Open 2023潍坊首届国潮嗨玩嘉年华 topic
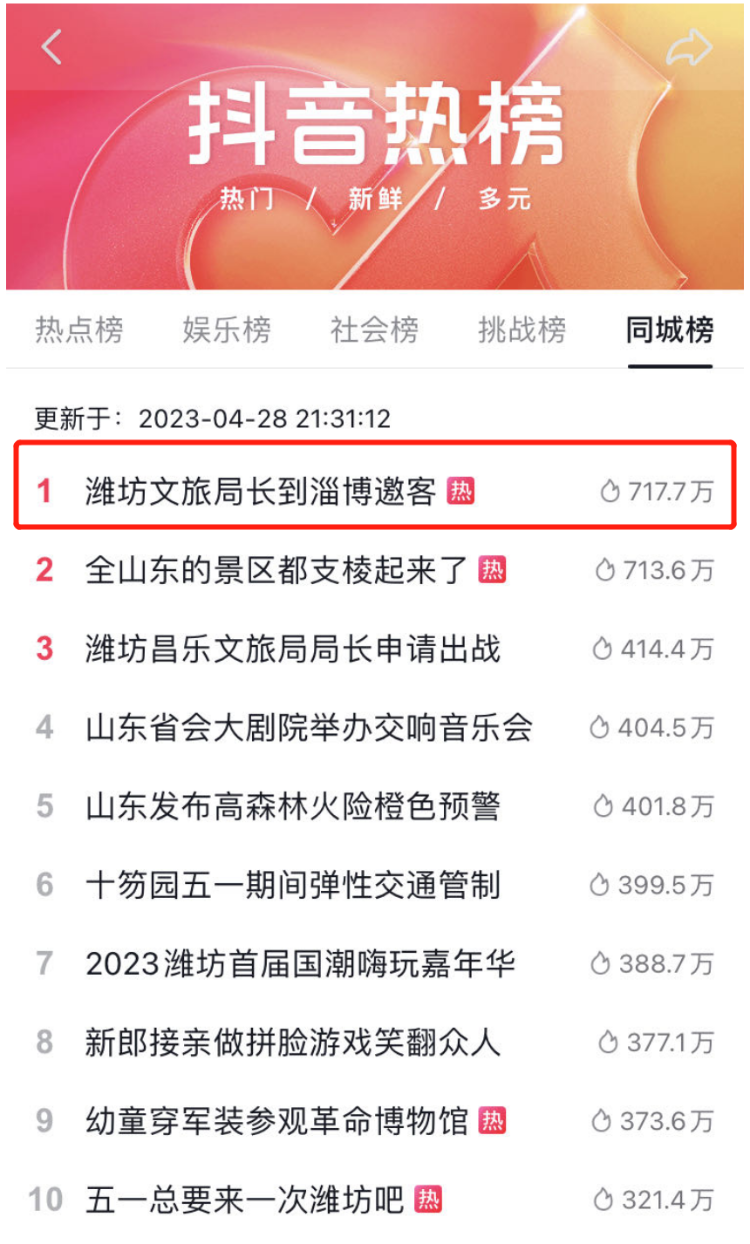The height and width of the screenshot is (1244, 750). 375,964
